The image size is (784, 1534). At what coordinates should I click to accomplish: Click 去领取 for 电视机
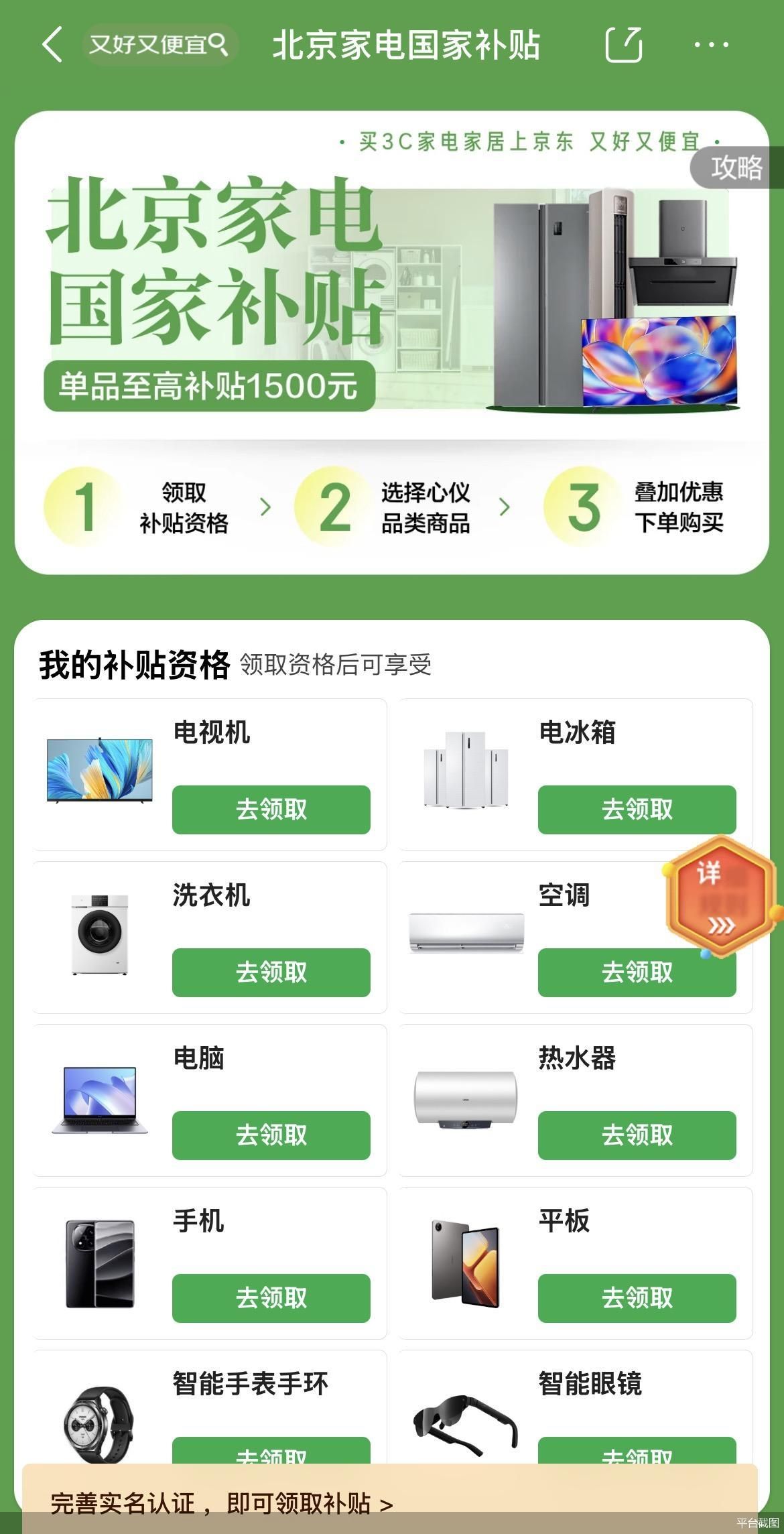click(271, 810)
